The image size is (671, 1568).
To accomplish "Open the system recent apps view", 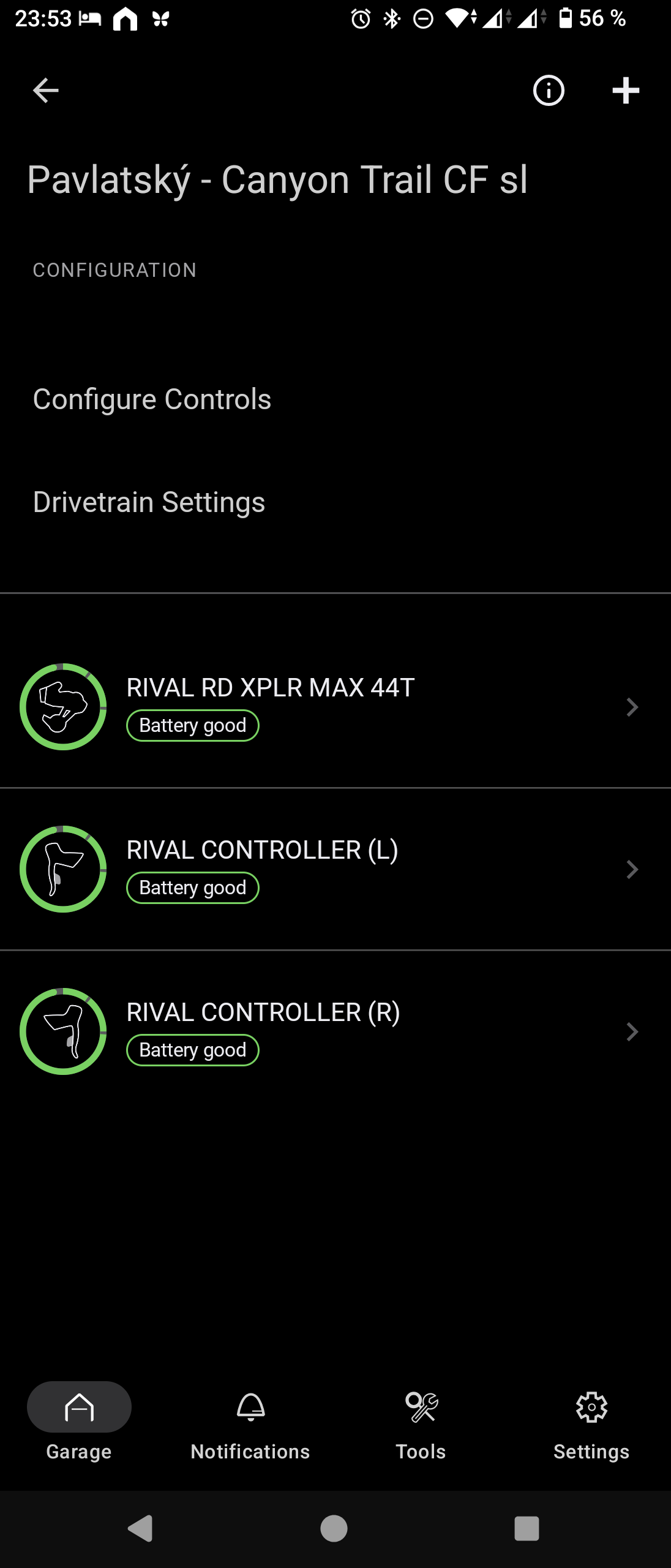I will point(527,1528).
